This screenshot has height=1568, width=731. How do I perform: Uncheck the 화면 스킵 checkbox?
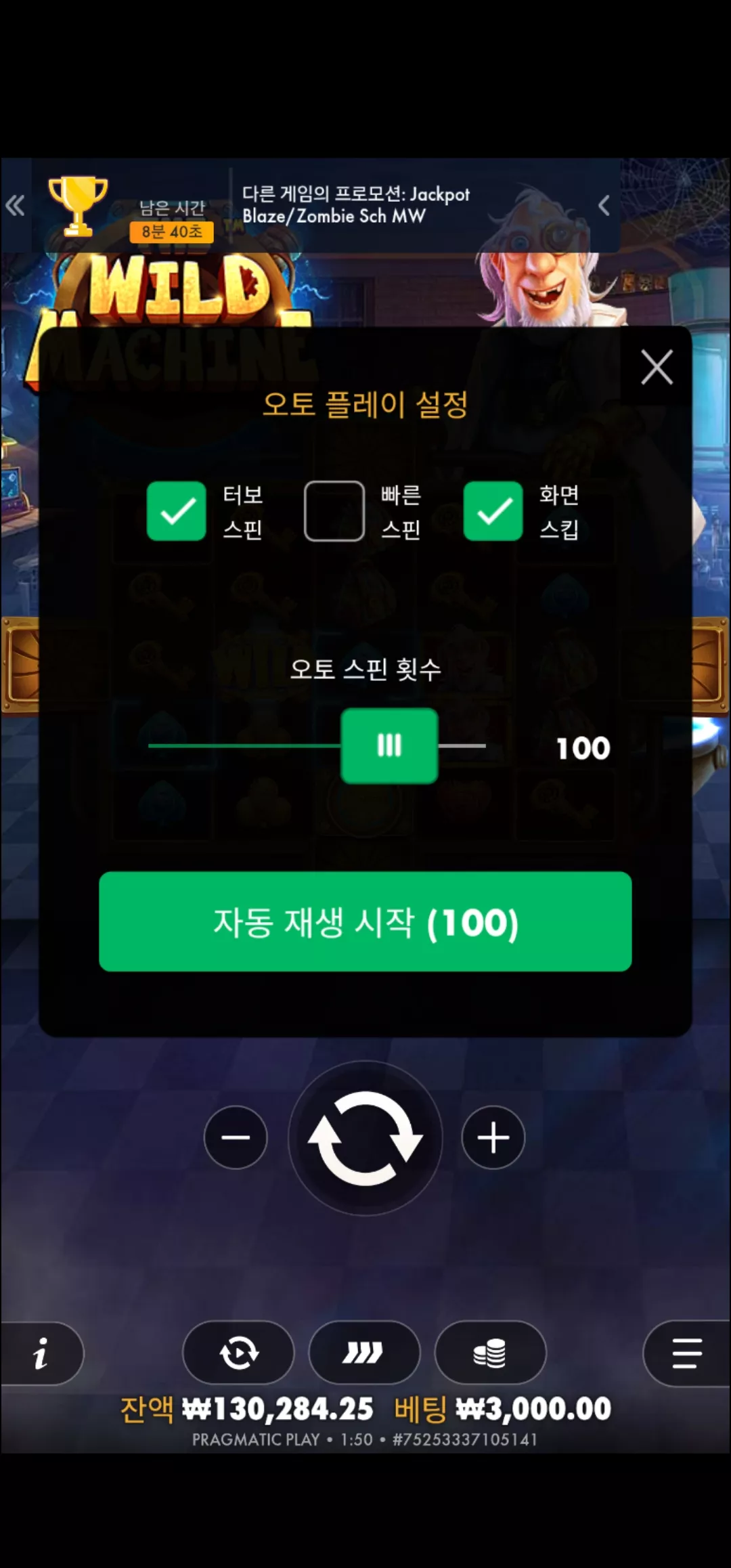[x=493, y=510]
